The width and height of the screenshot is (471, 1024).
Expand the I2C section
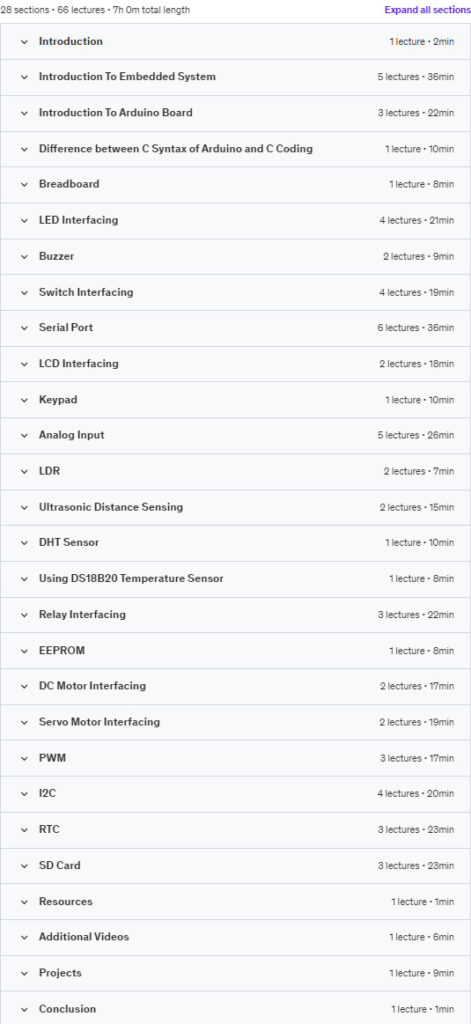pos(235,793)
